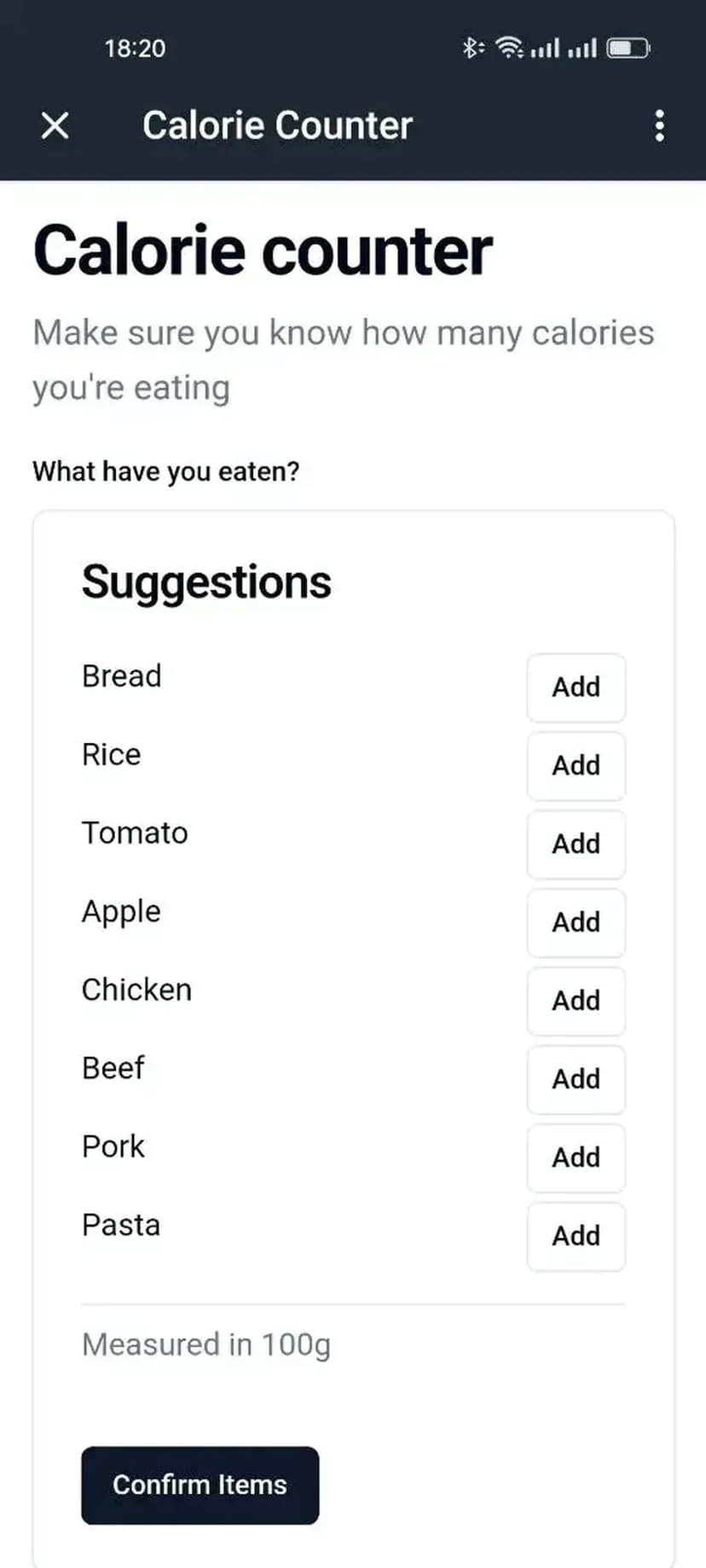Tap Add next to Tomato
The height and width of the screenshot is (1568, 706).
click(x=576, y=844)
